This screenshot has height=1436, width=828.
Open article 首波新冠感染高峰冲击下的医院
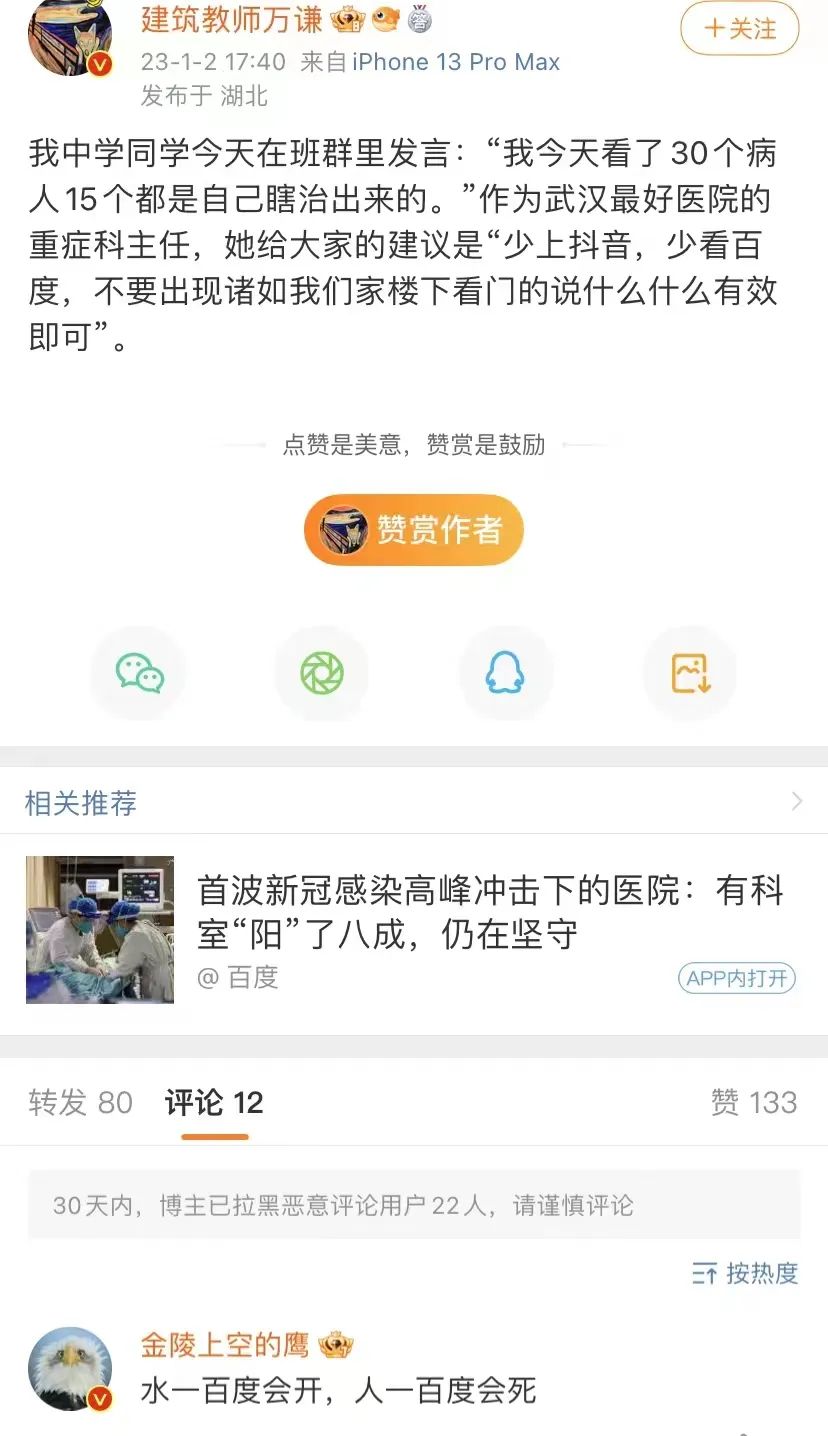(x=490, y=912)
